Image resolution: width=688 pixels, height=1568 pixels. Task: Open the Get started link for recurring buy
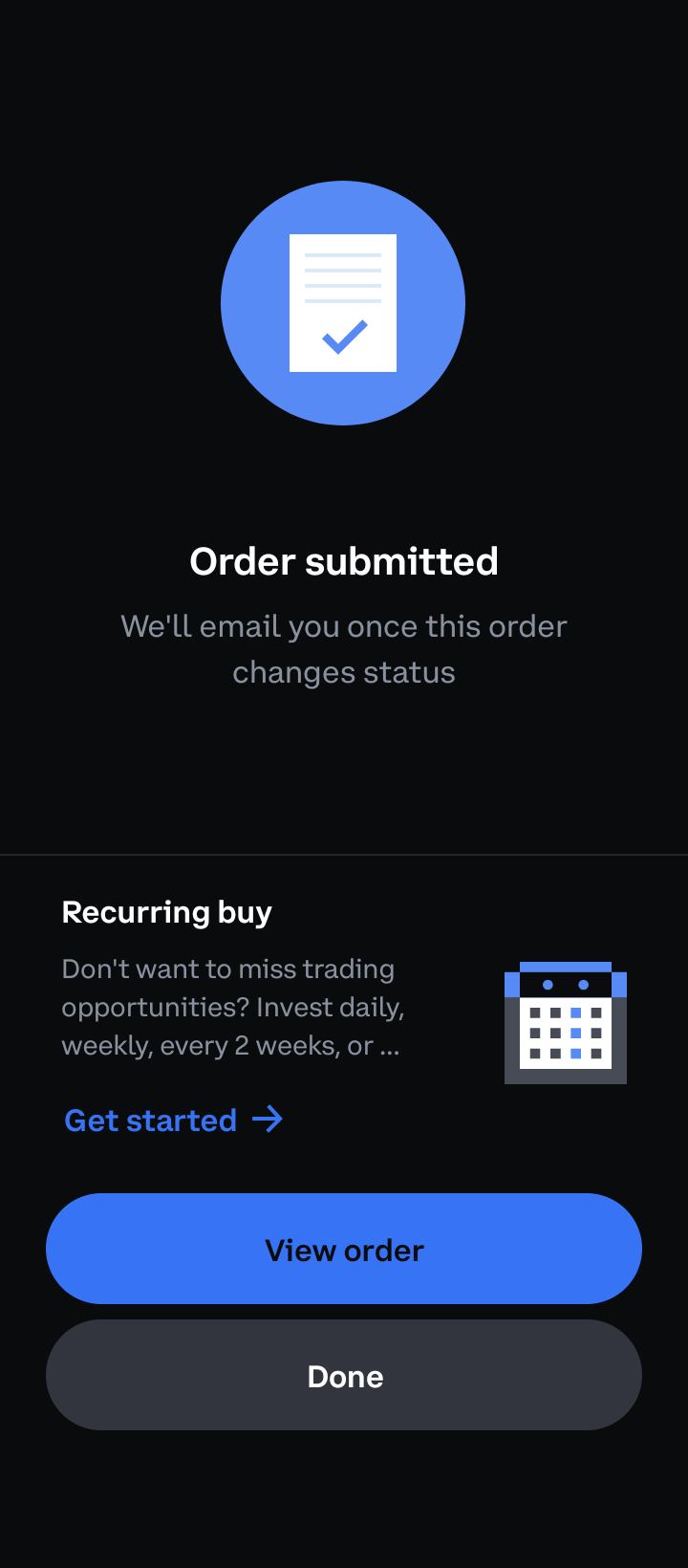coord(173,1120)
